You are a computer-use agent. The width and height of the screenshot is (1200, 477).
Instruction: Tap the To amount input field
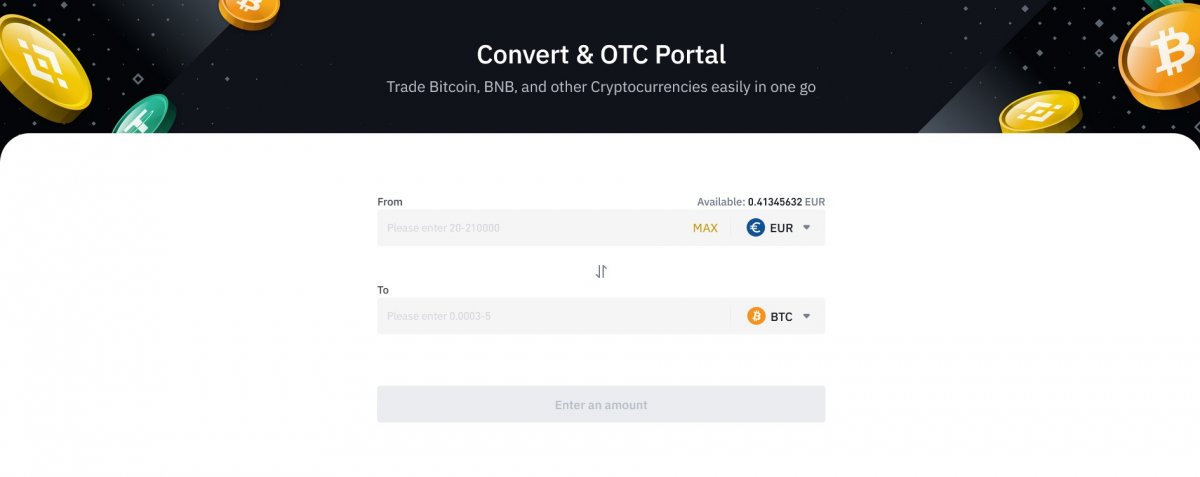tap(550, 316)
